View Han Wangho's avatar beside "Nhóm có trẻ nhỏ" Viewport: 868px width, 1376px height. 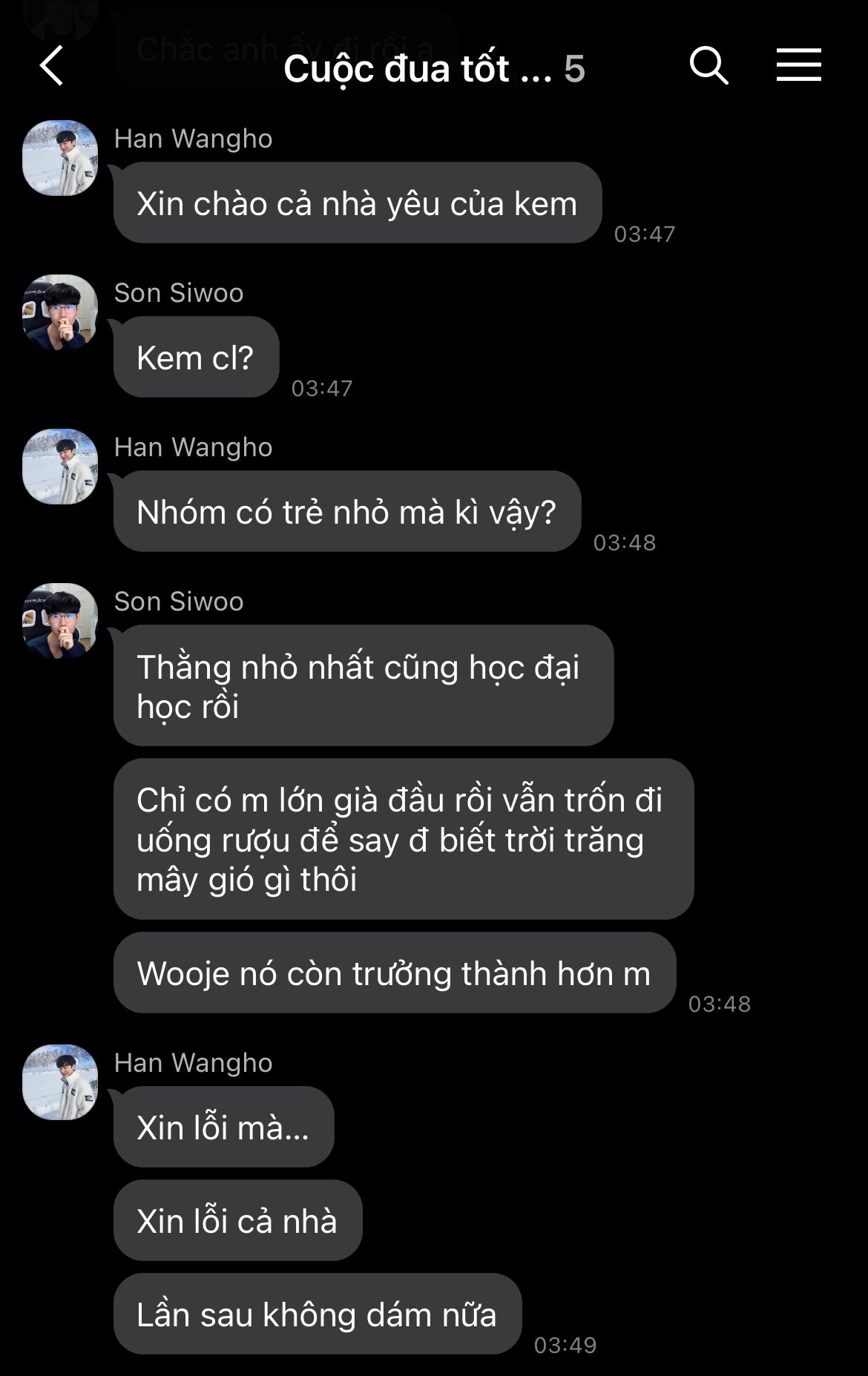pos(60,467)
